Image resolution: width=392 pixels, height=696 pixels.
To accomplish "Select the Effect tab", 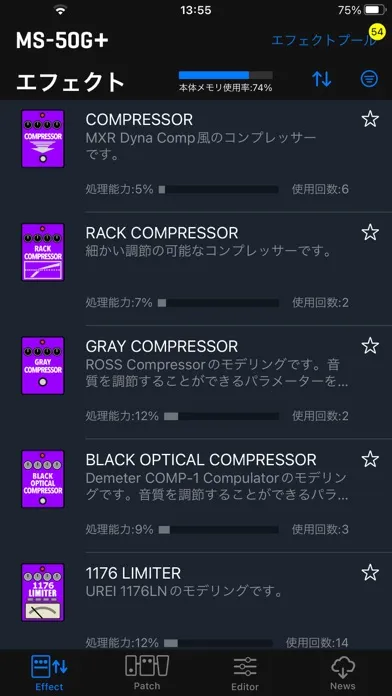I will click(49, 673).
